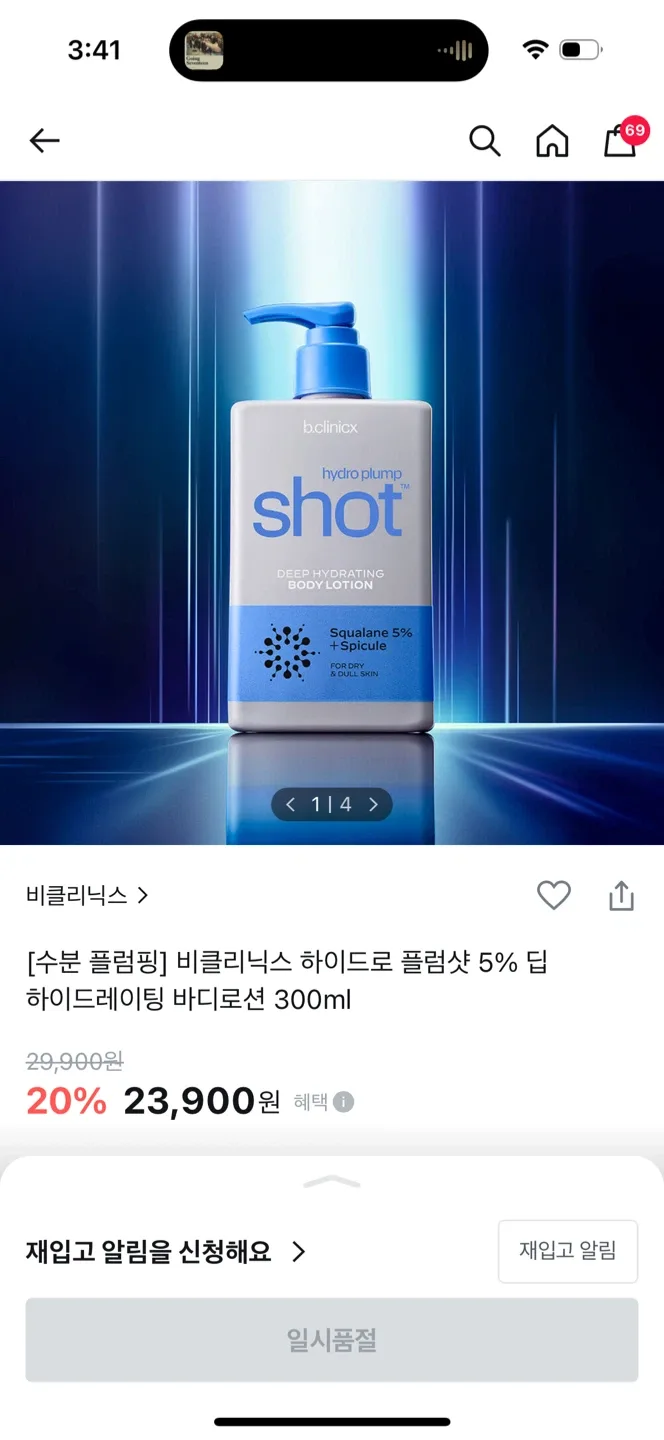Tap the 재입고 알림 button
The height and width of the screenshot is (1440, 664).
point(567,1250)
